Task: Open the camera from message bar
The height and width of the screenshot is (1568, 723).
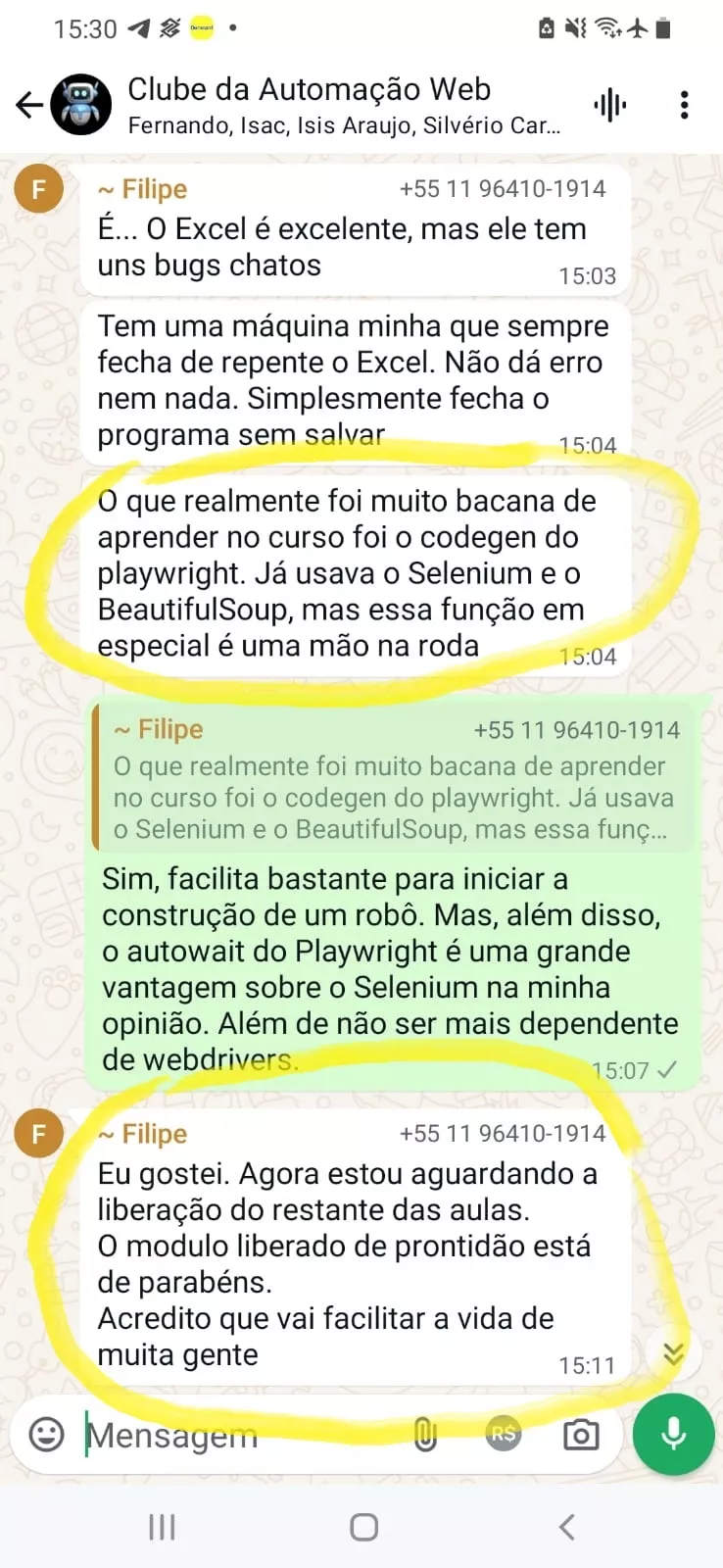Action: pyautogui.click(x=580, y=1436)
